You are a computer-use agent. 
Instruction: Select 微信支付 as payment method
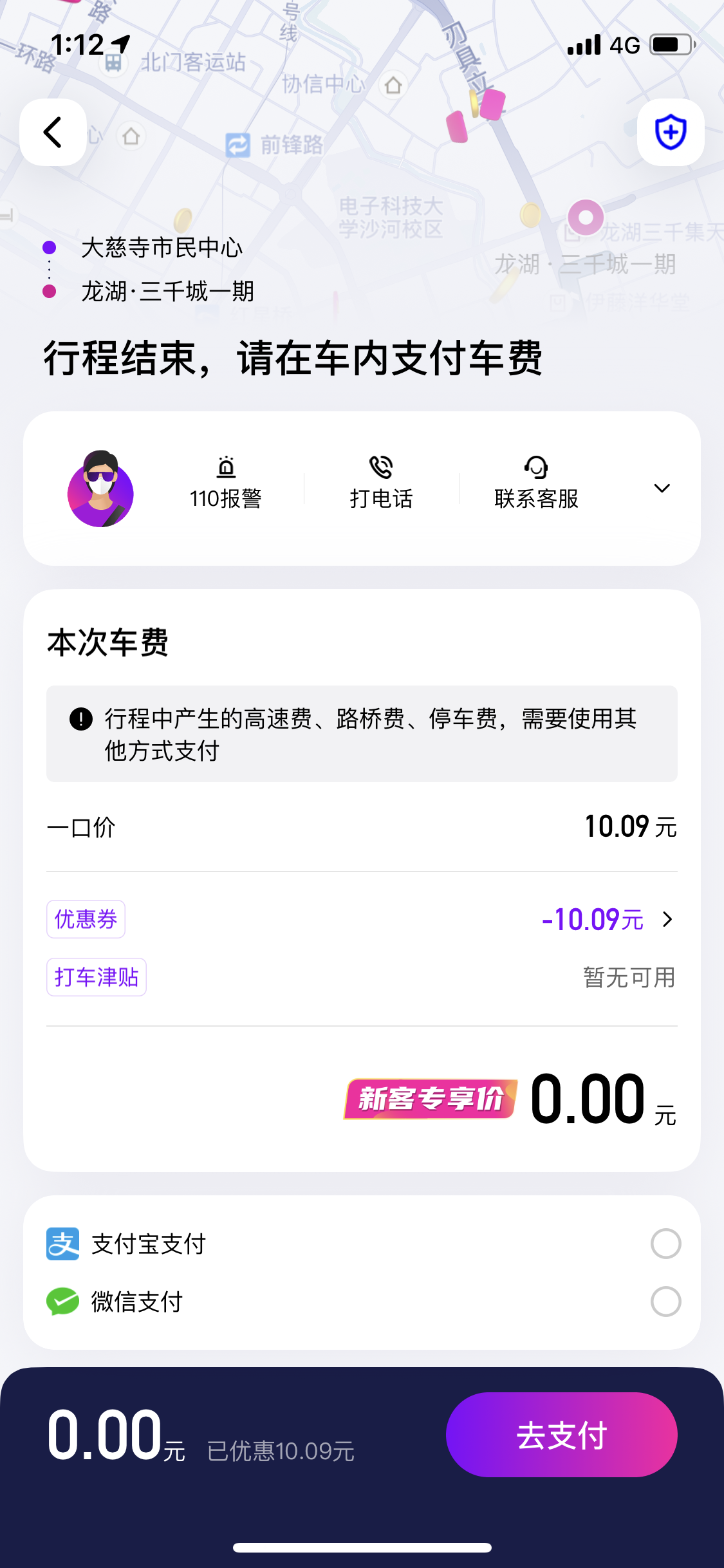point(362,1302)
